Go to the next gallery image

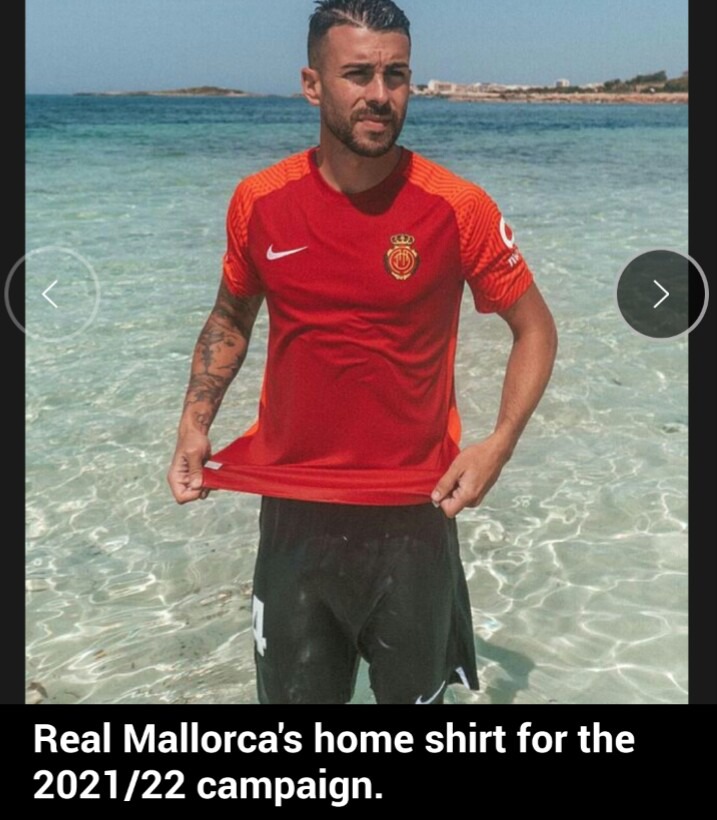(661, 293)
